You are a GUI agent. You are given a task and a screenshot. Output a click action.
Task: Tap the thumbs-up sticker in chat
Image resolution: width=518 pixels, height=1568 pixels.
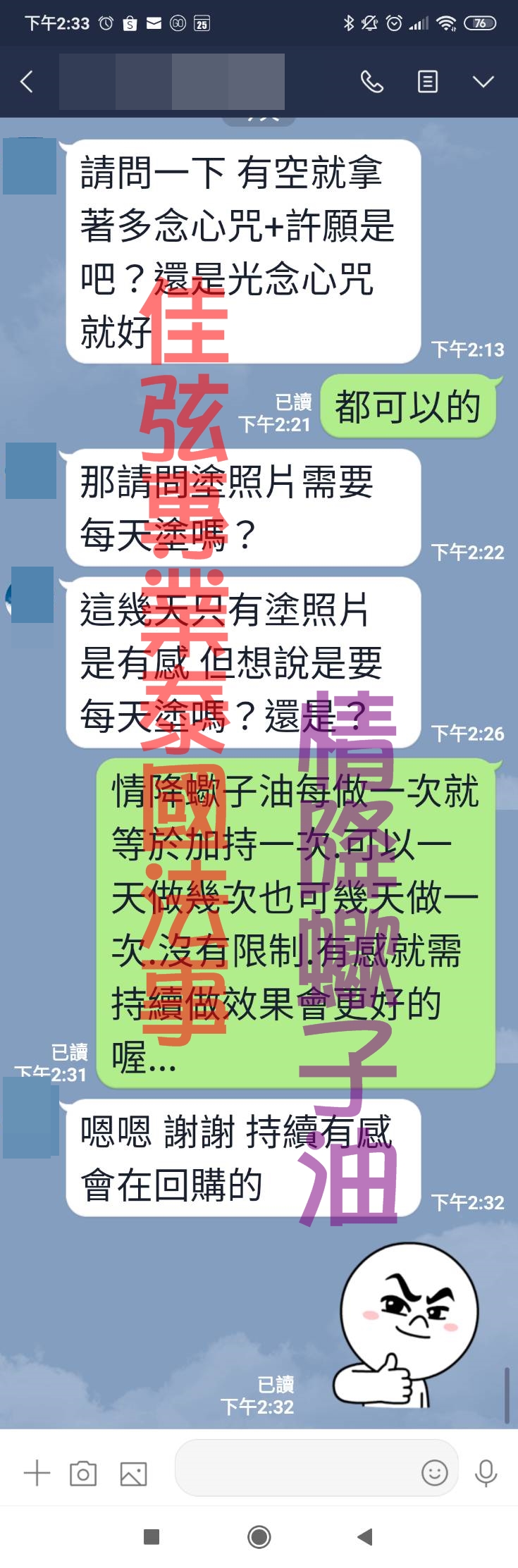[406, 1326]
